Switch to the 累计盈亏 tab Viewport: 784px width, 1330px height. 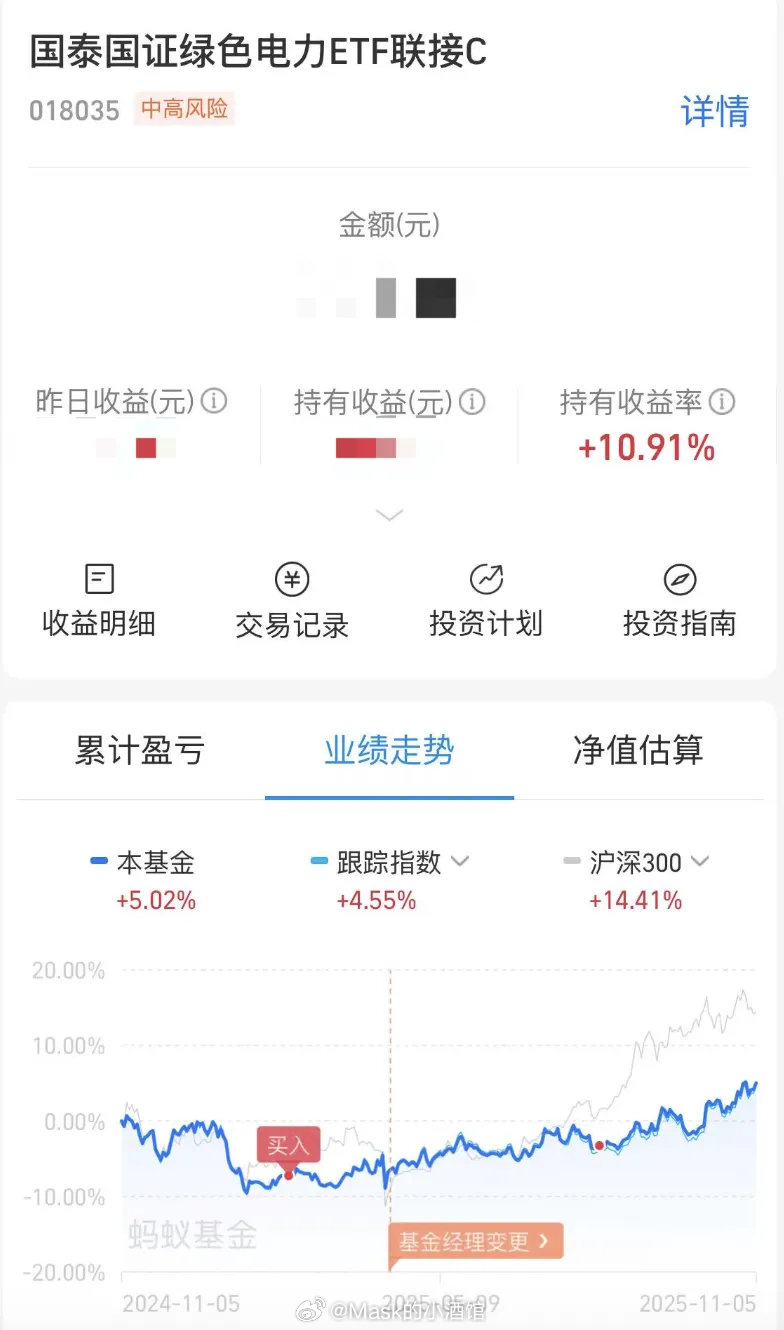(138, 751)
